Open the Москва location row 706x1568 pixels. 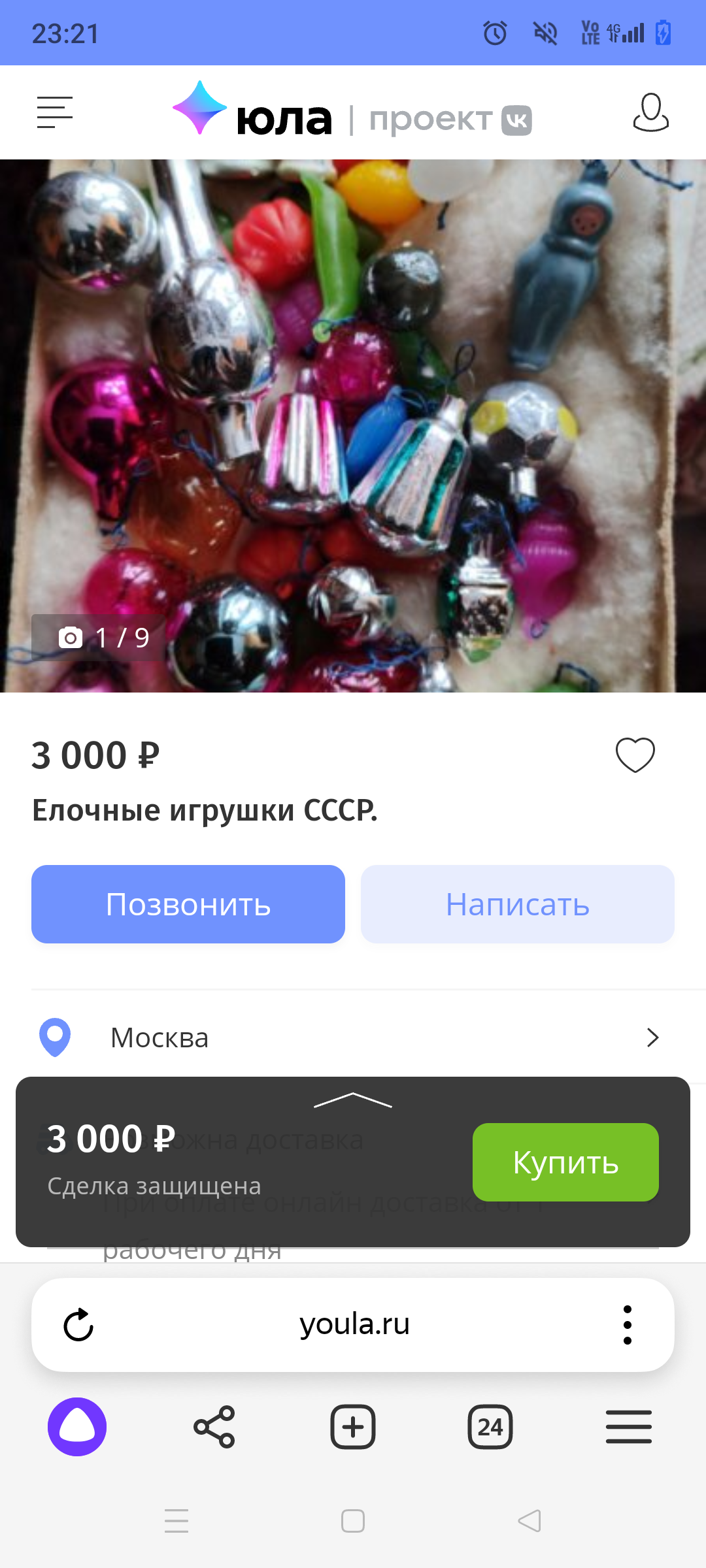point(353,1037)
